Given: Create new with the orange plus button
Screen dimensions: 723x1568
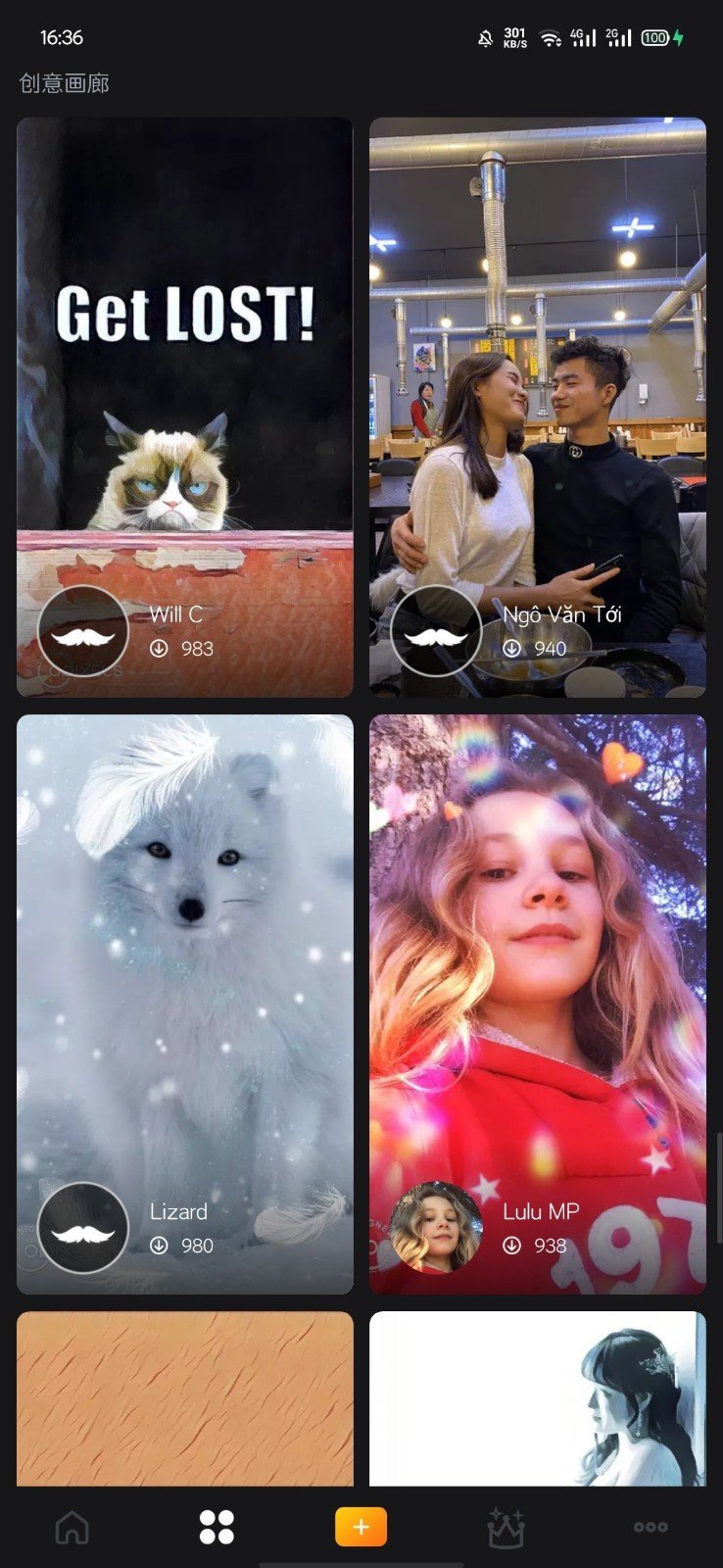Looking at the screenshot, I should tap(361, 1527).
